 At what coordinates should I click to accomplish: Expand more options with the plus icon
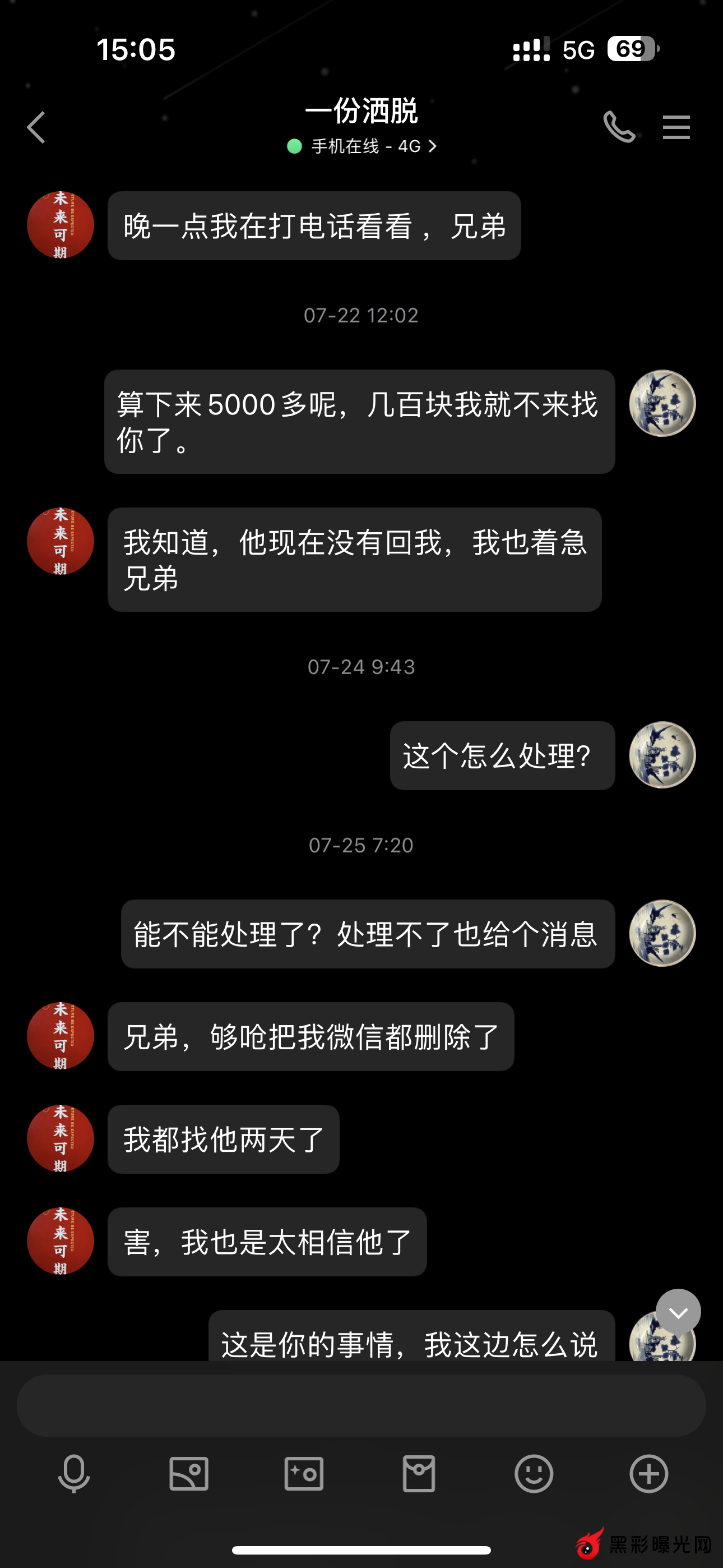click(649, 1474)
